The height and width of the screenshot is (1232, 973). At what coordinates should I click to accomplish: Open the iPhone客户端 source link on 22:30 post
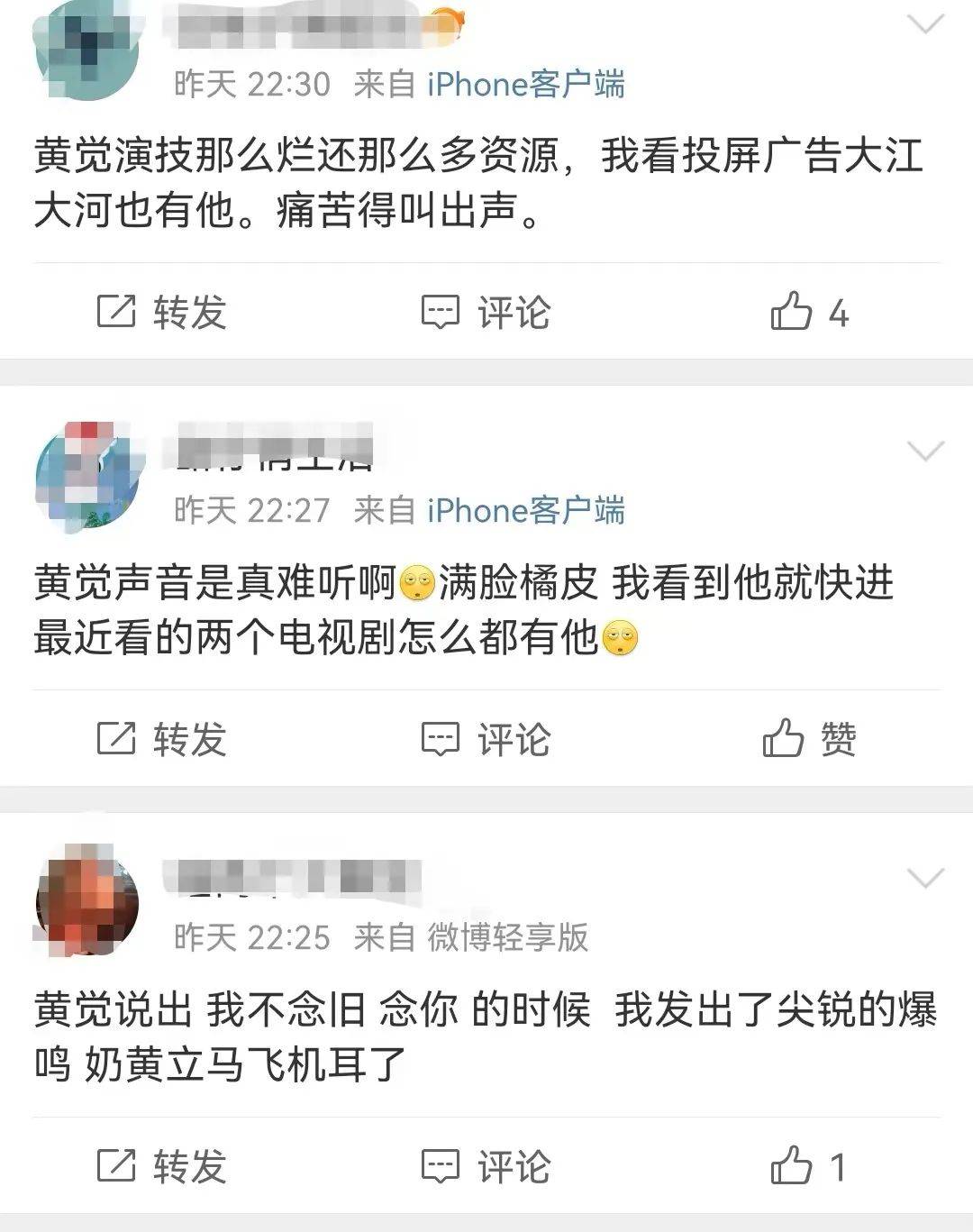(525, 85)
